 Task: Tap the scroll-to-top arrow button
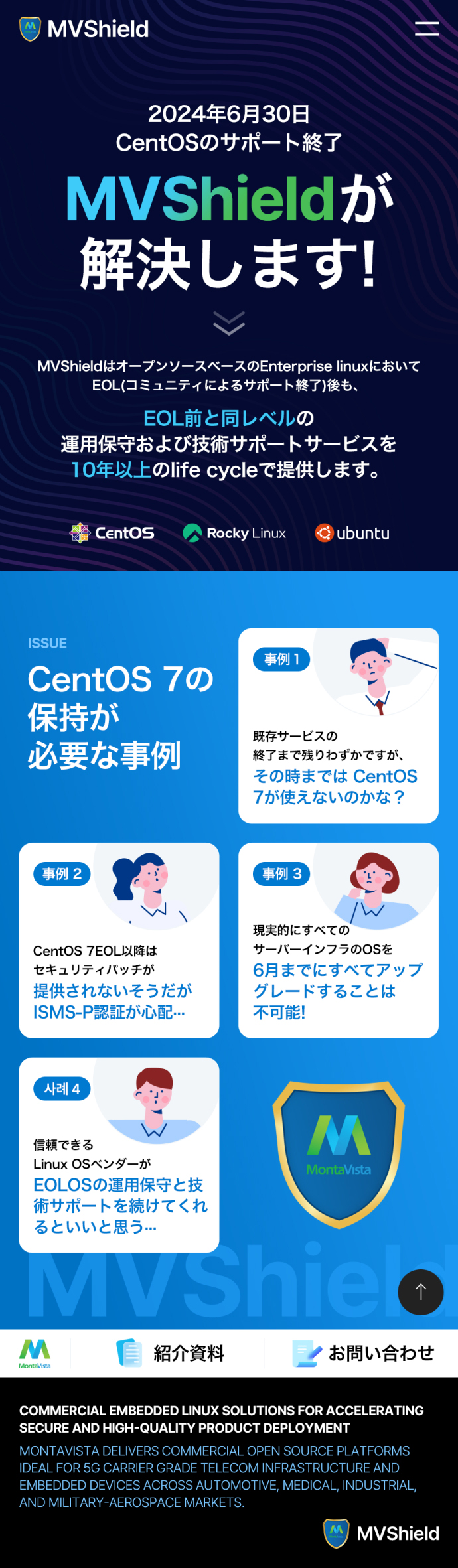420,1292
